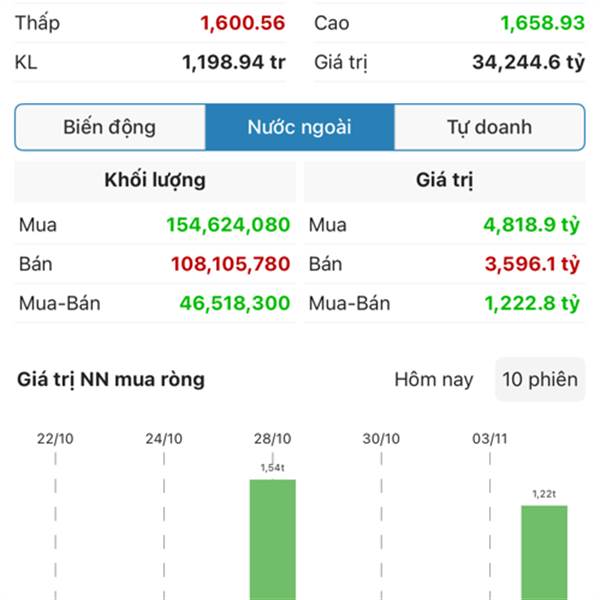Select the 10 phiên range
The image size is (600, 600).
(x=540, y=380)
